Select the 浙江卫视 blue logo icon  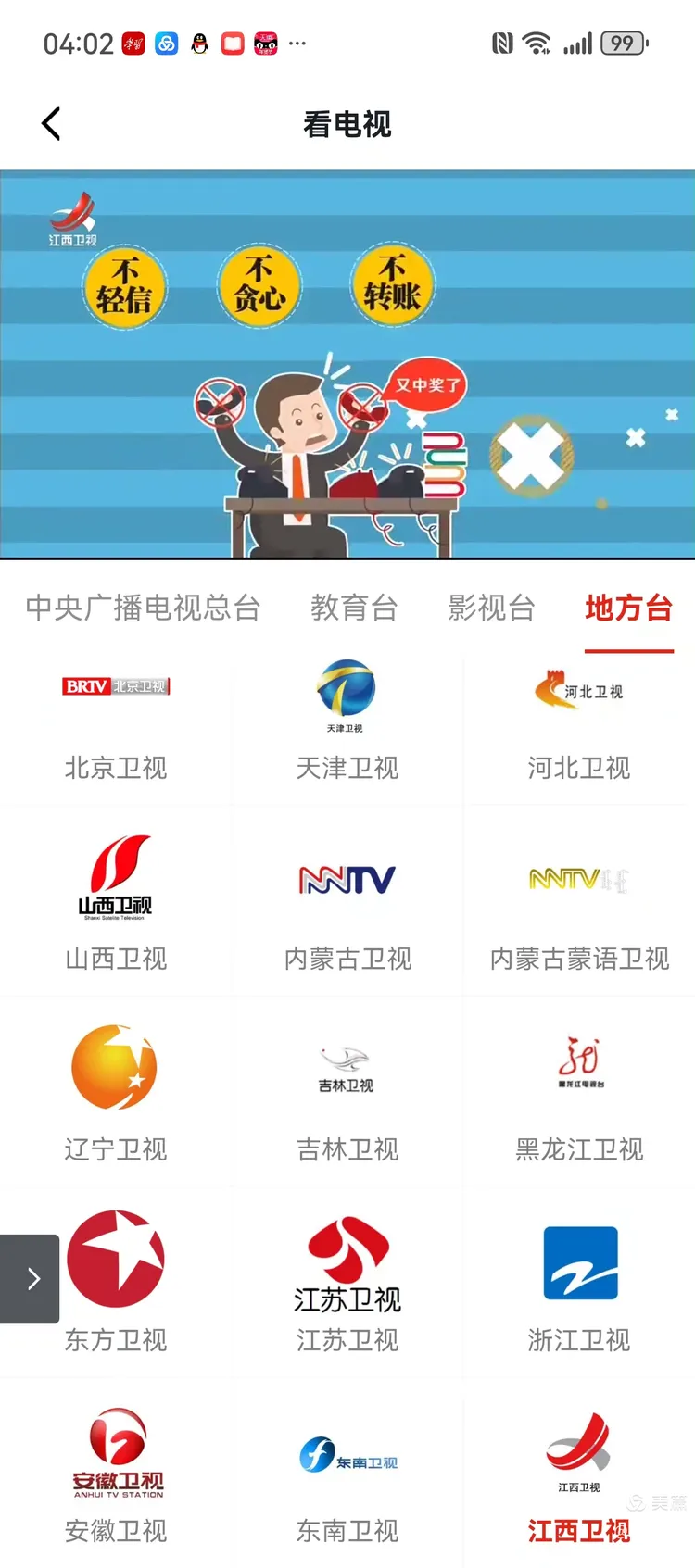578,1261
